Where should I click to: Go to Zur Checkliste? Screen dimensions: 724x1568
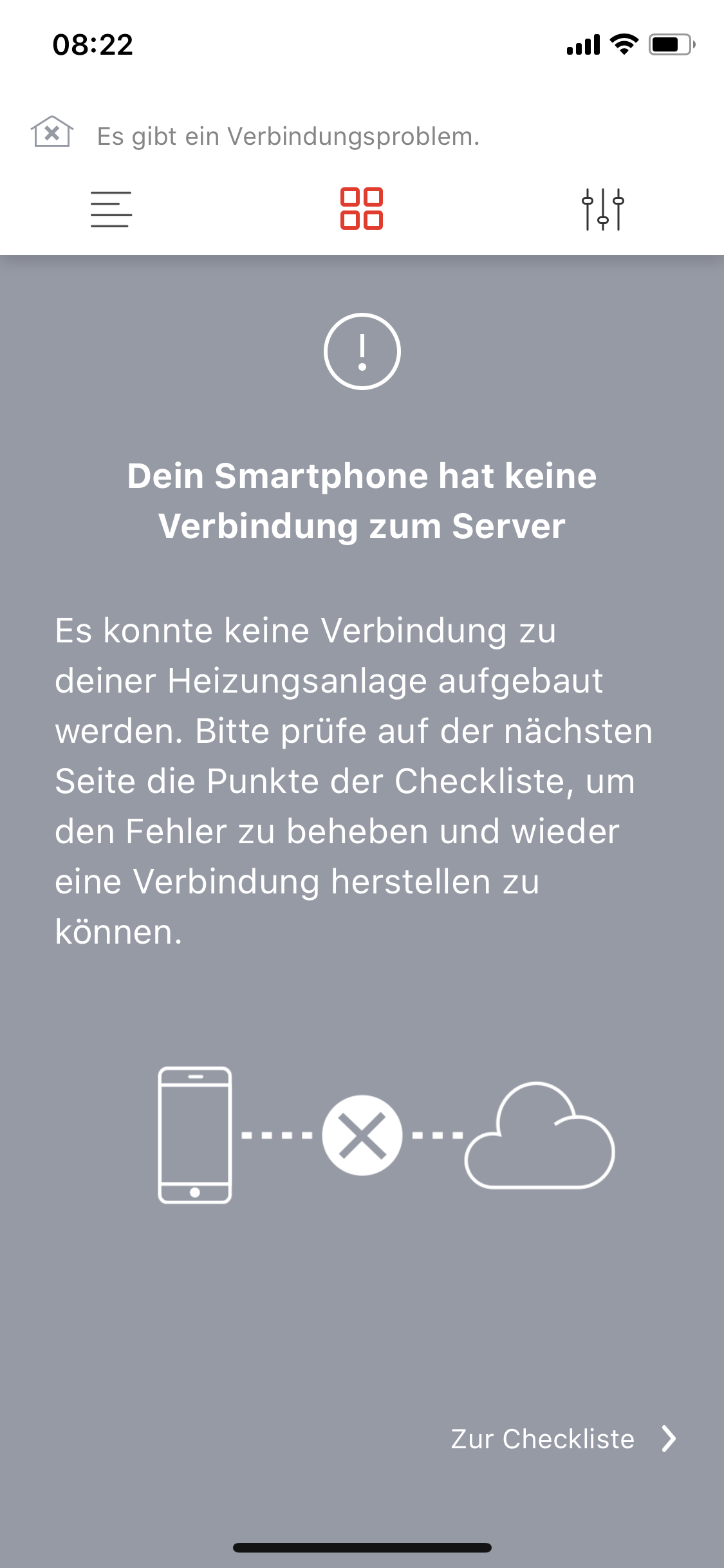(x=563, y=1439)
